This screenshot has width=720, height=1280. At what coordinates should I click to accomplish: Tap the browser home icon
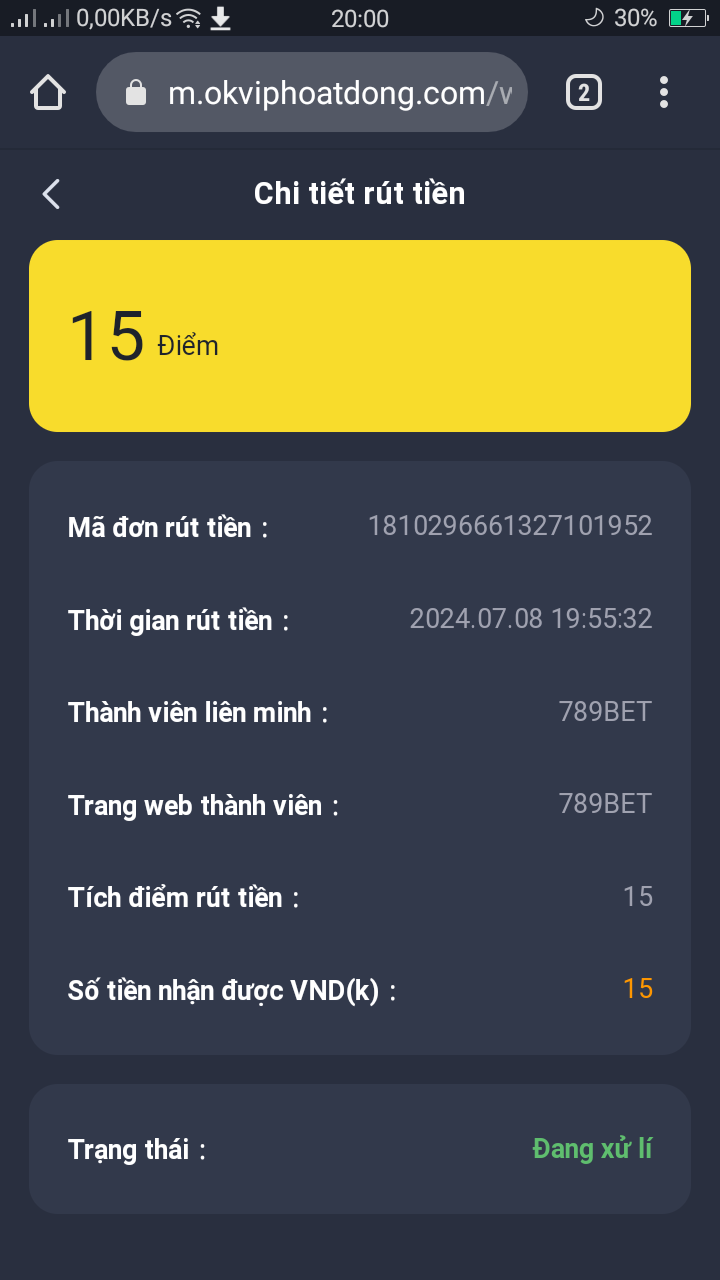tap(48, 93)
